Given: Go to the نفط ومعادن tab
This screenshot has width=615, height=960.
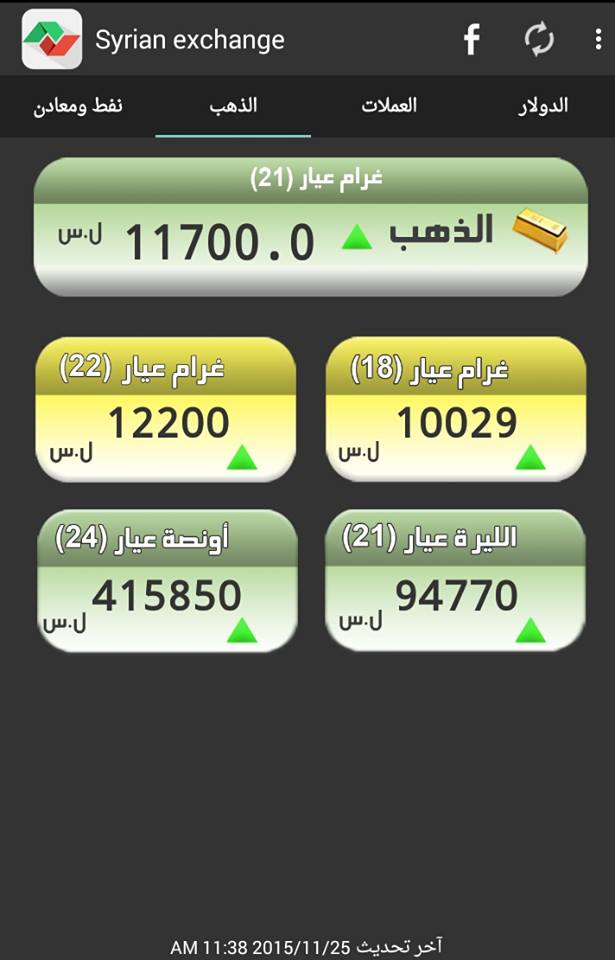Looking at the screenshot, I should (78, 106).
